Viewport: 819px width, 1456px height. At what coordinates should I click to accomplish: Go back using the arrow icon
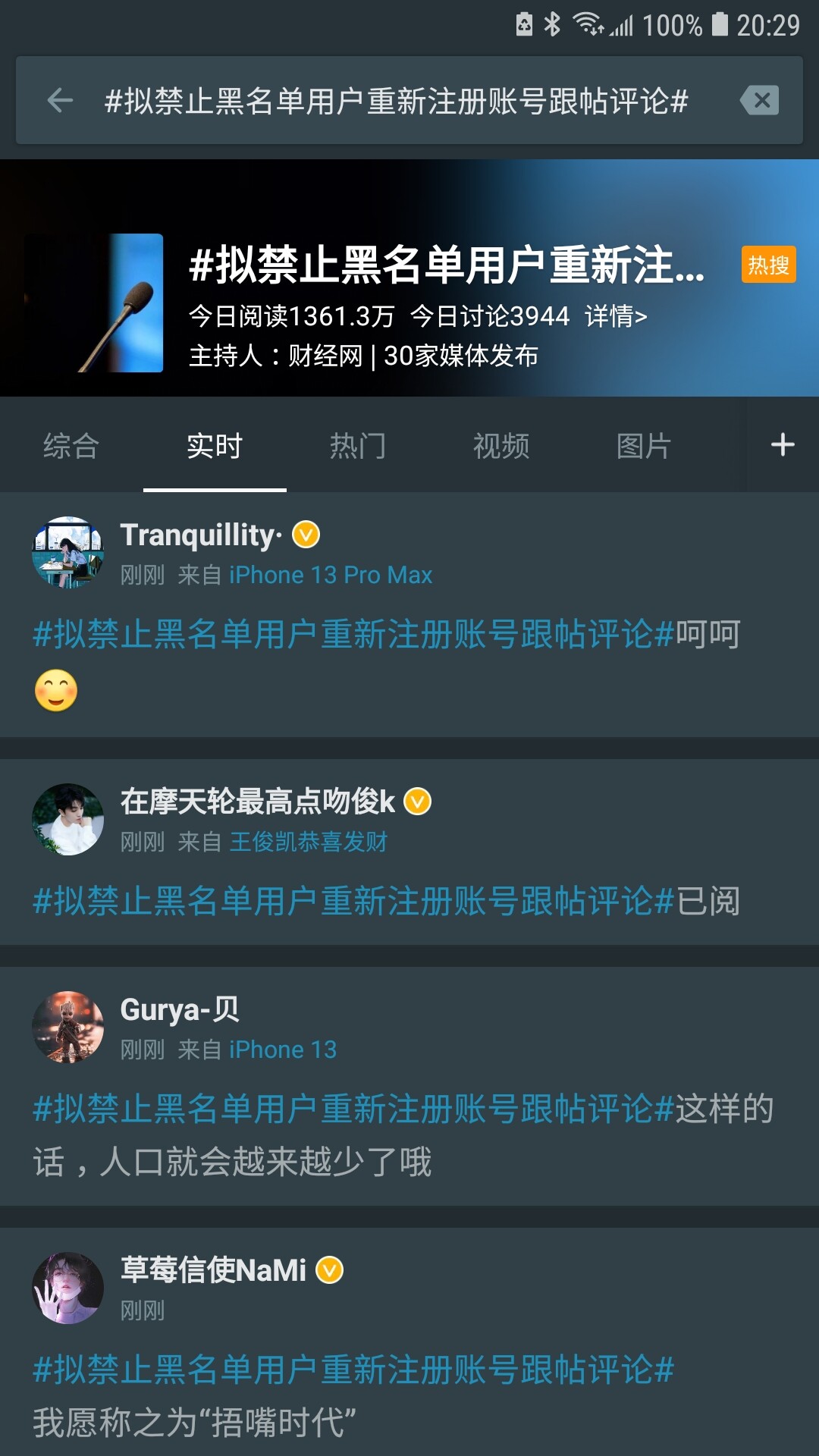(60, 100)
